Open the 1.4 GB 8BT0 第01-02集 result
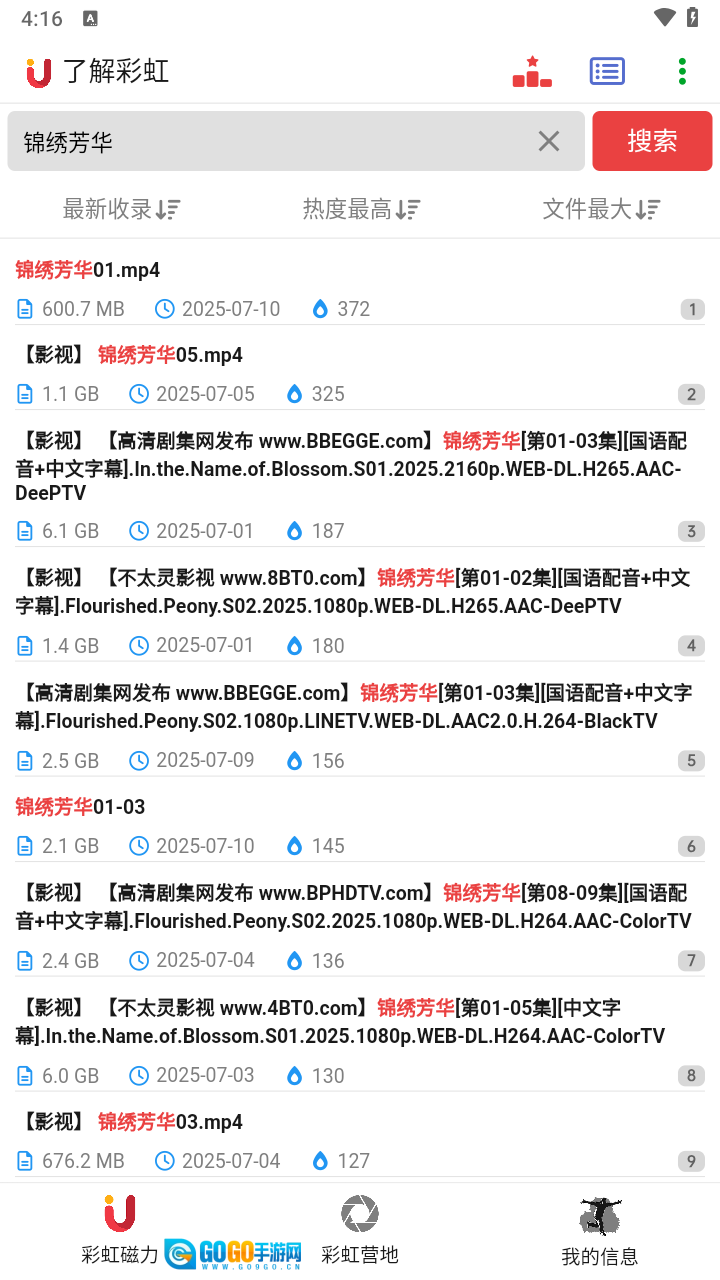The width and height of the screenshot is (720, 1280). pos(350,592)
